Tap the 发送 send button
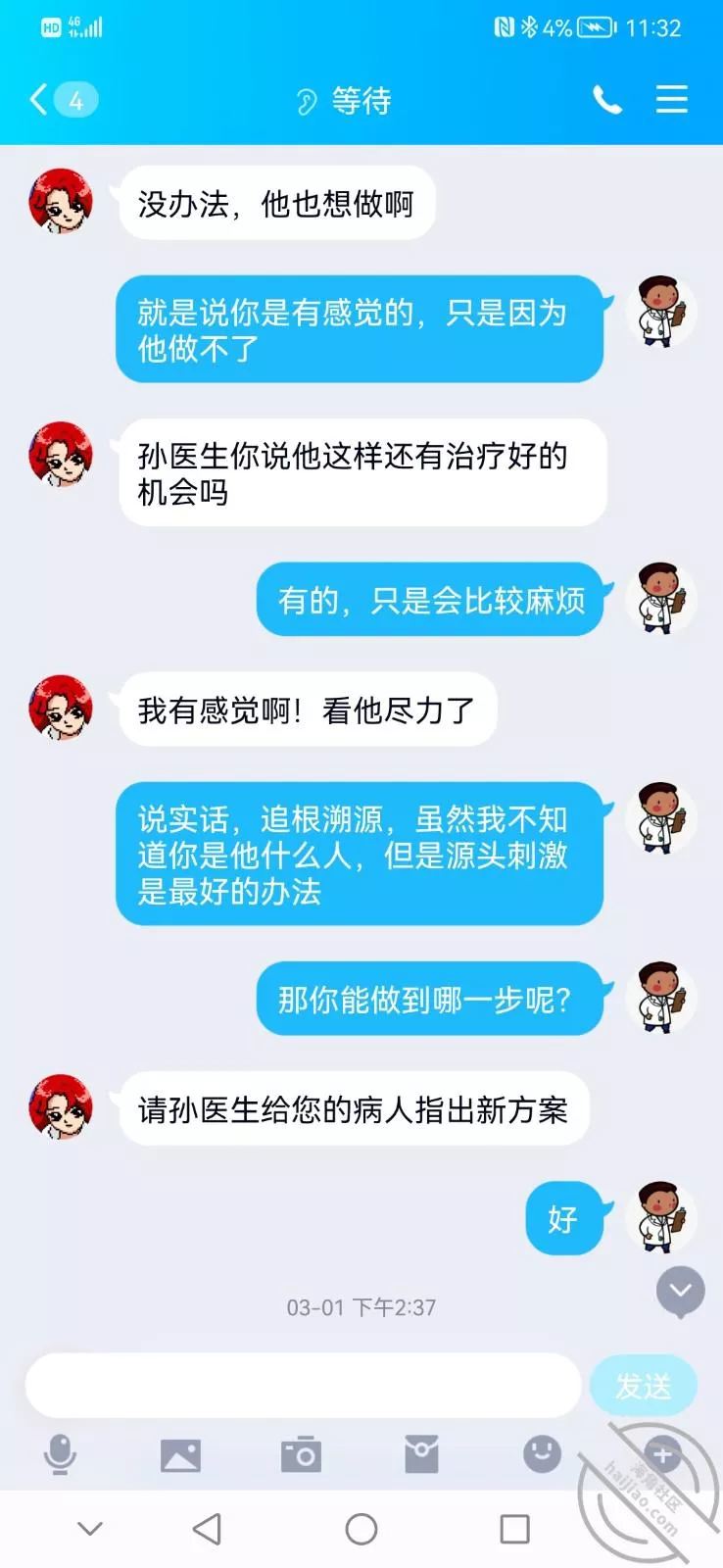 pyautogui.click(x=643, y=1385)
